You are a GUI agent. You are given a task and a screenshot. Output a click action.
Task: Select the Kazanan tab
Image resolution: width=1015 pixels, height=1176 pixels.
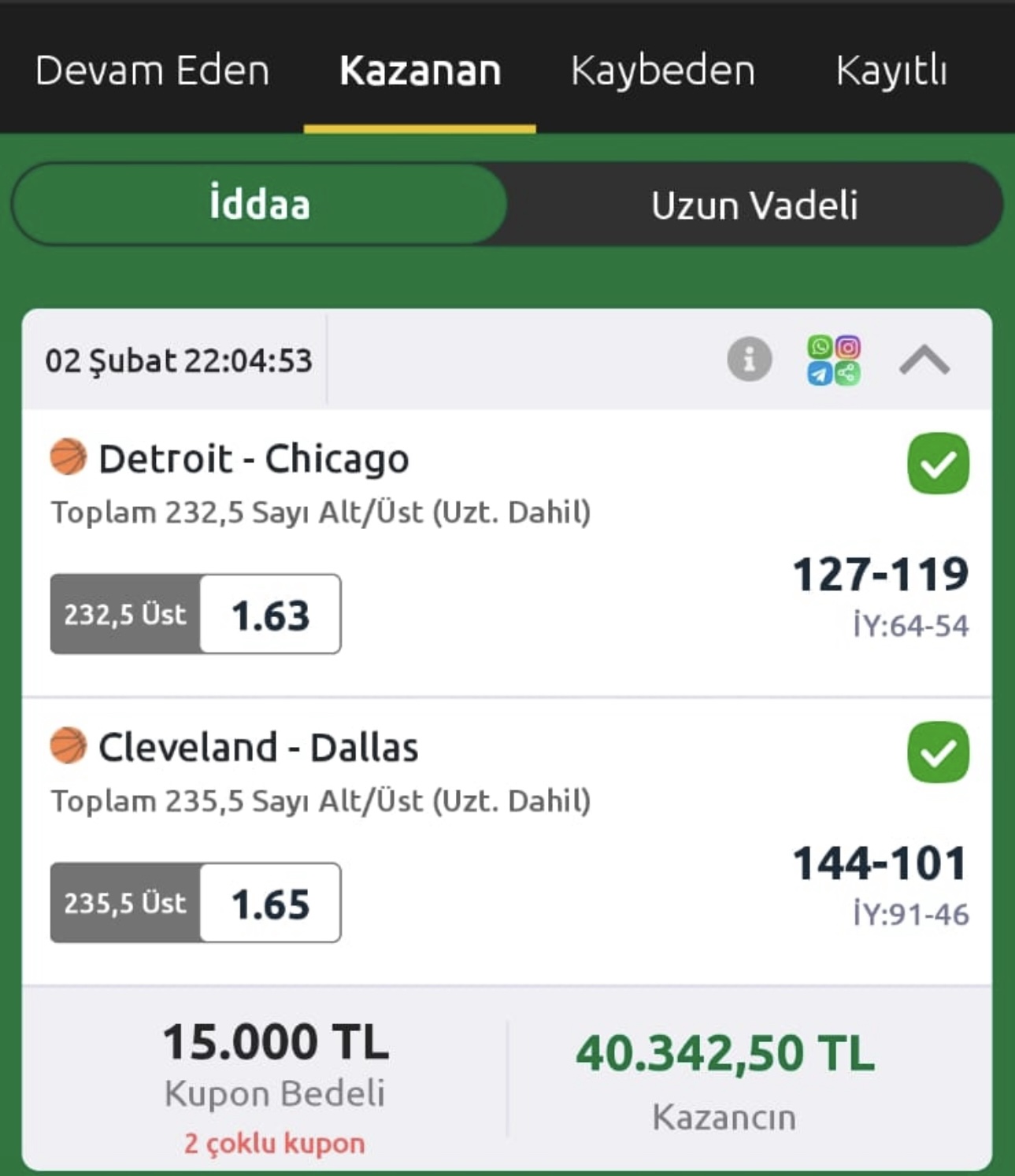coord(420,71)
